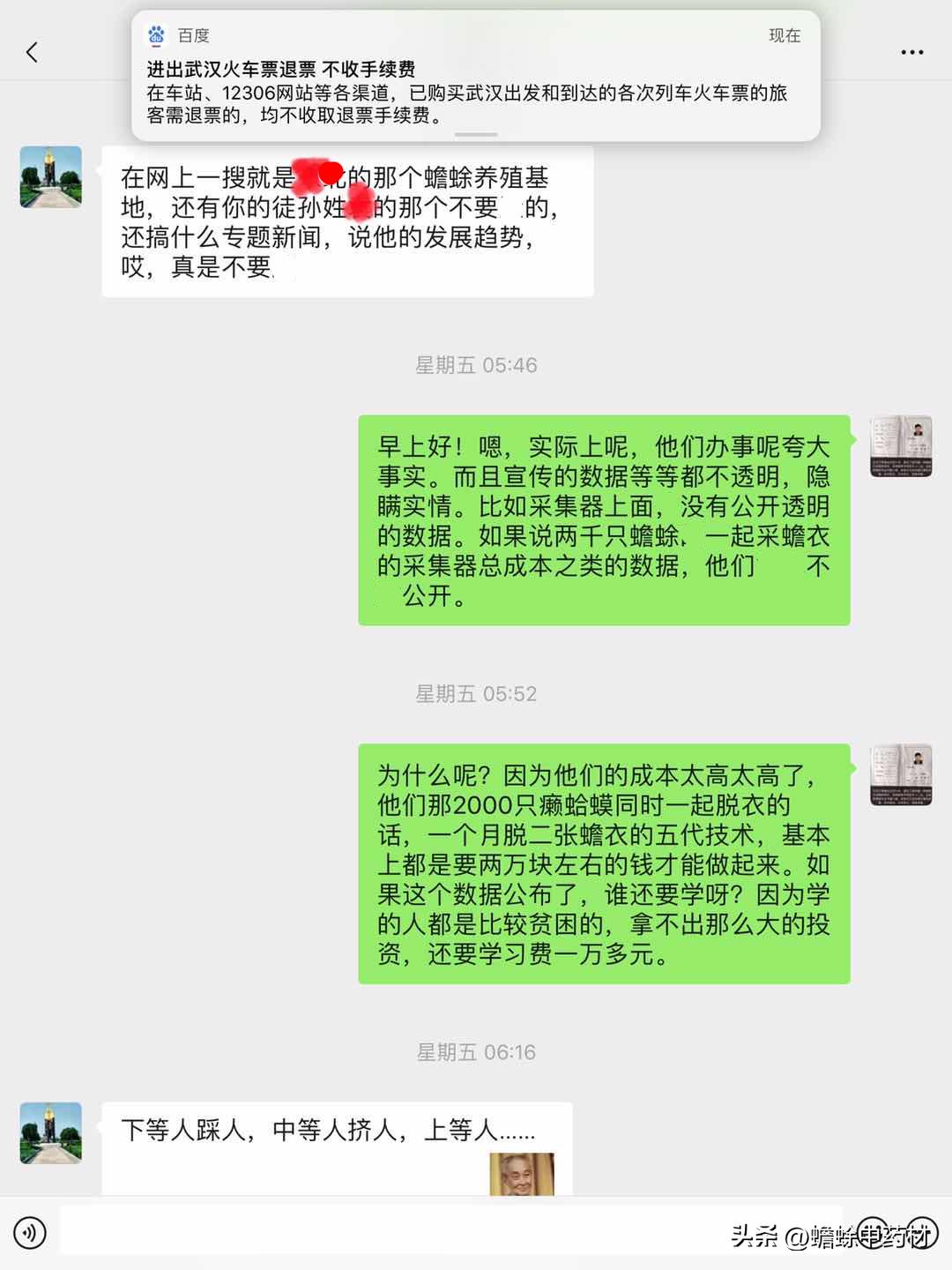
Task: Focus the message text field
Action: coord(441,1231)
